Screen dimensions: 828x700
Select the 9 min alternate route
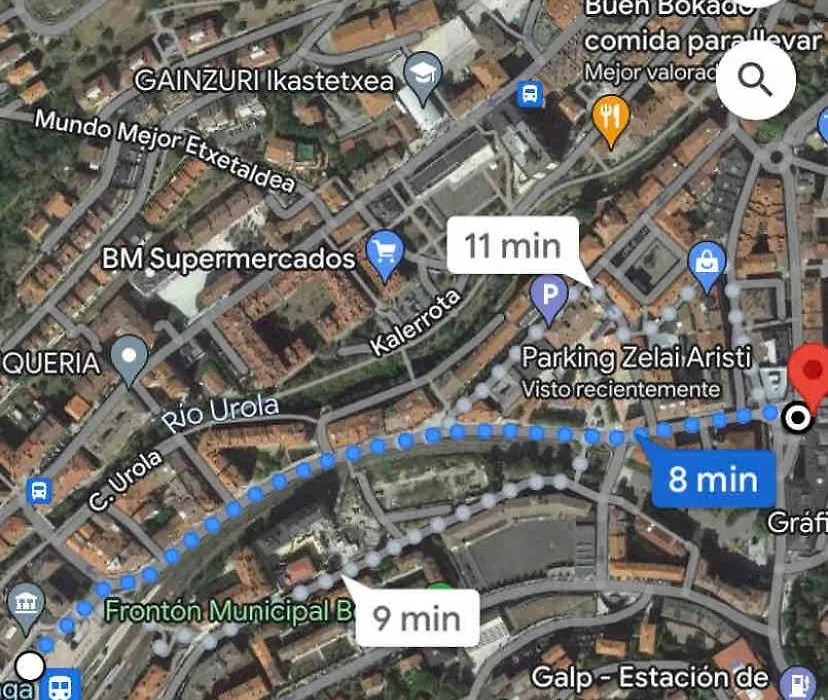point(417,618)
